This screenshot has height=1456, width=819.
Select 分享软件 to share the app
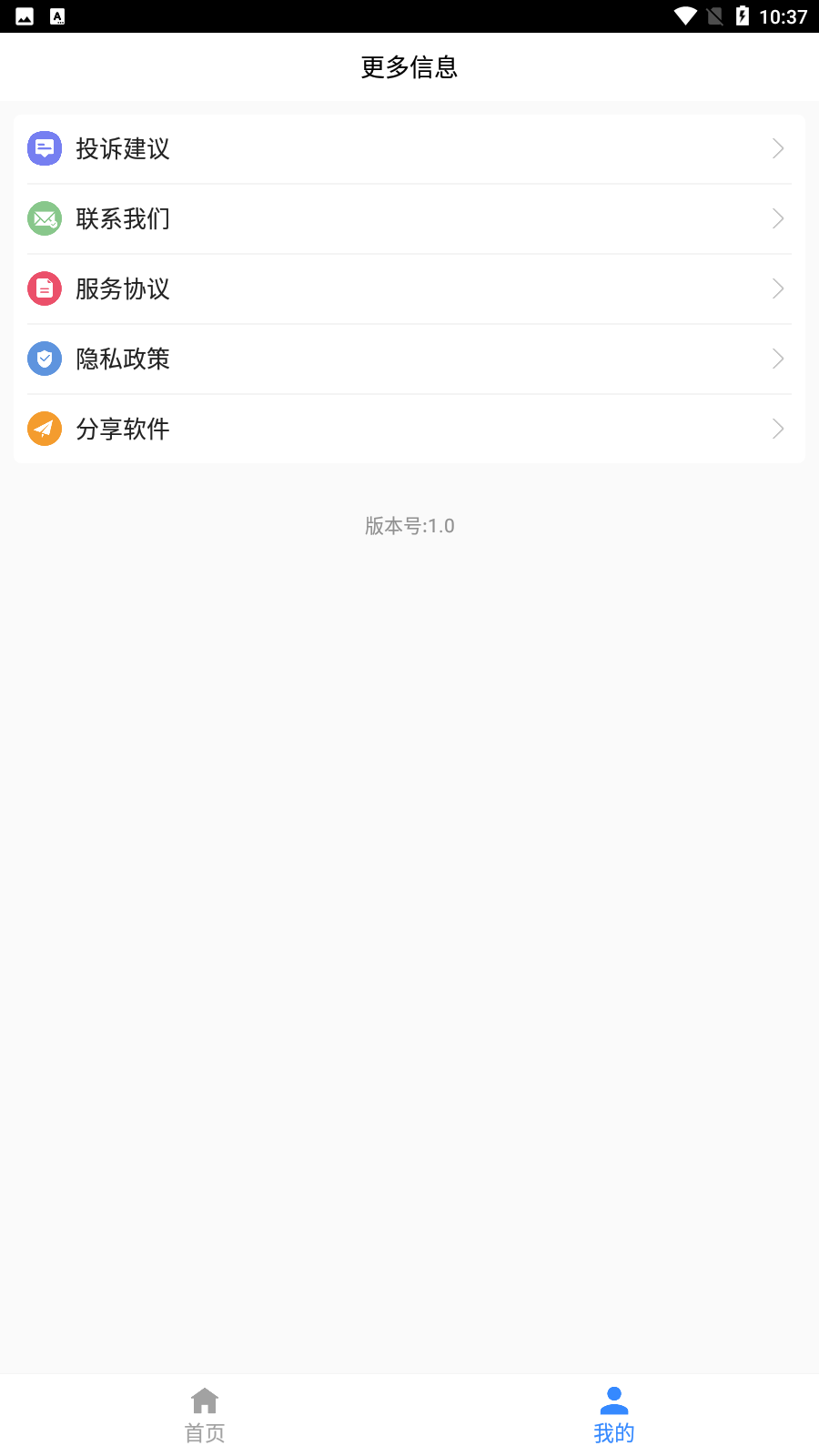[x=409, y=430]
